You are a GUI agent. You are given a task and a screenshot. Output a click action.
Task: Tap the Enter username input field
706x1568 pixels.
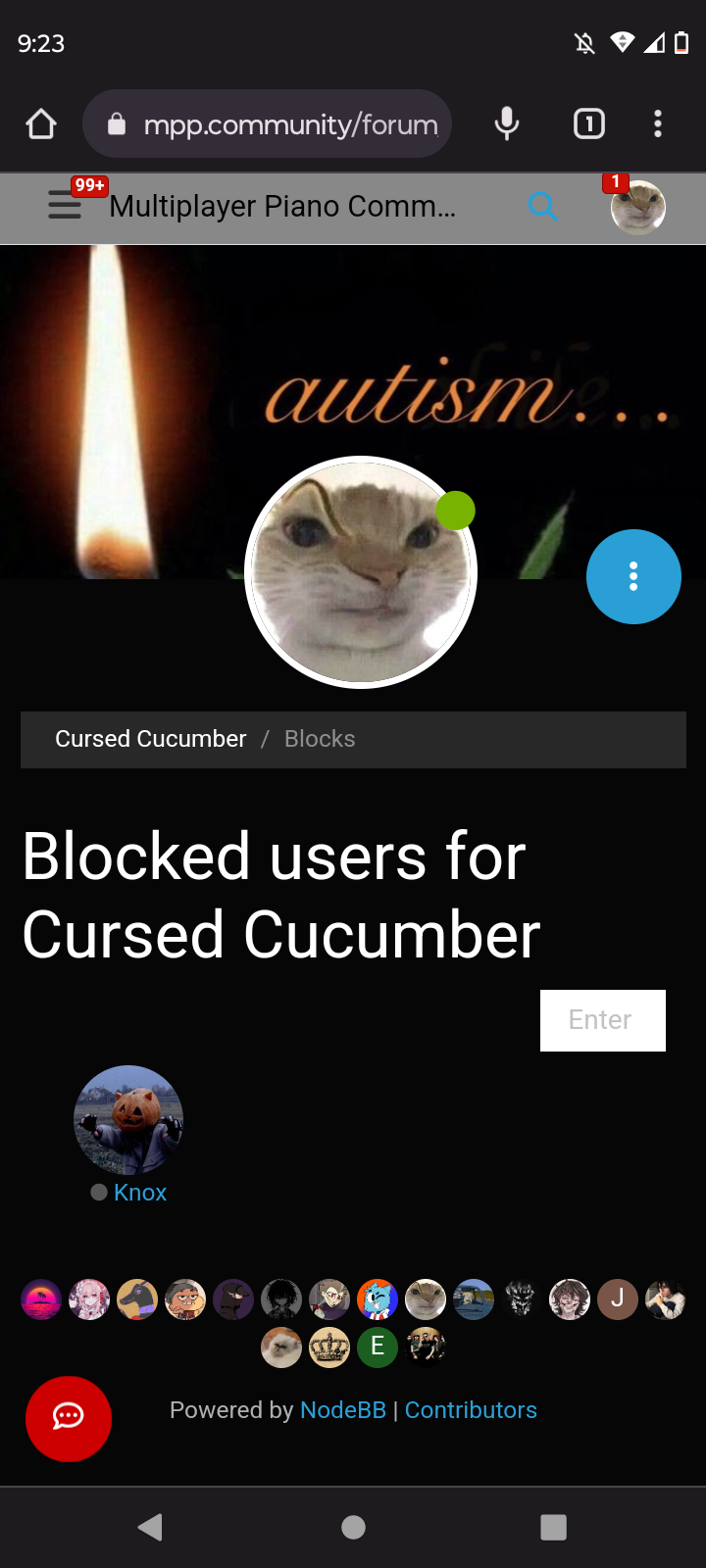click(602, 1020)
